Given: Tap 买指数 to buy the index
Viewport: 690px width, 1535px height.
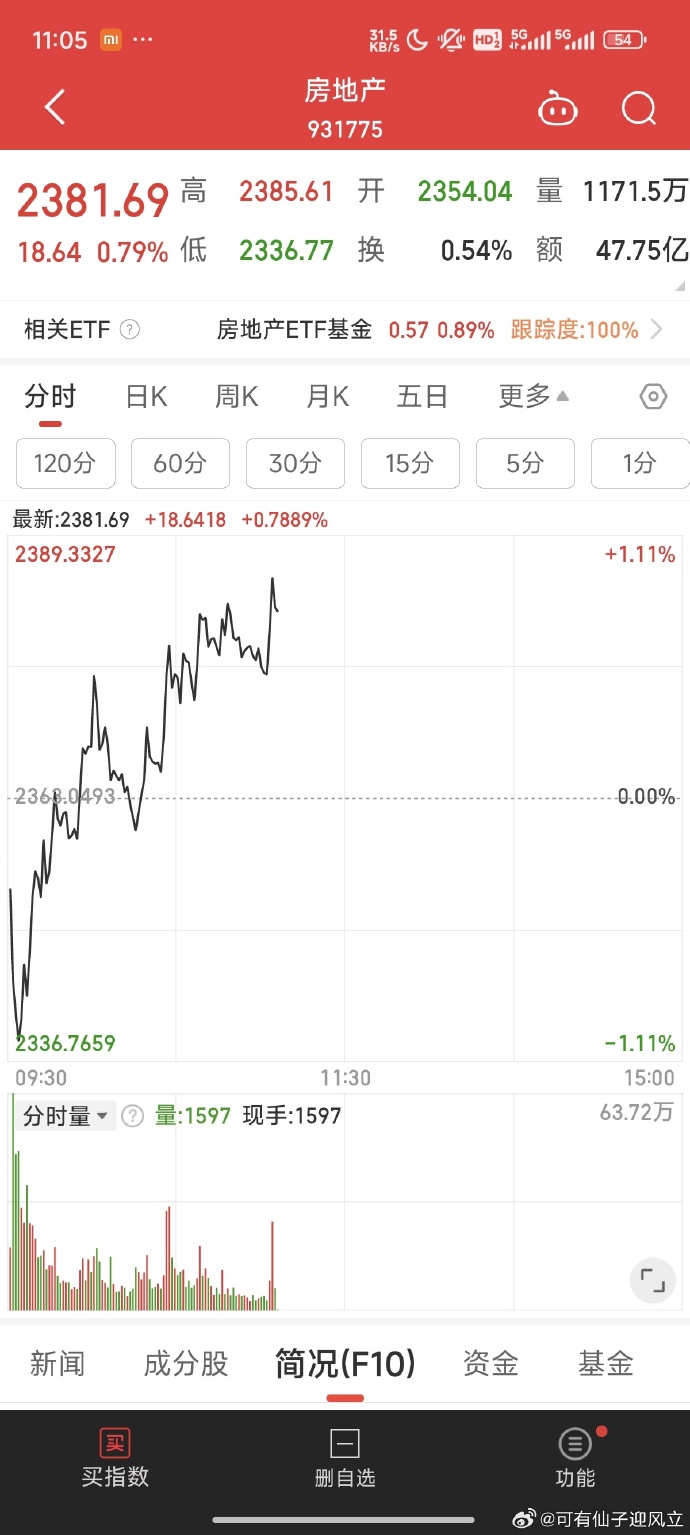Looking at the screenshot, I should [115, 1457].
